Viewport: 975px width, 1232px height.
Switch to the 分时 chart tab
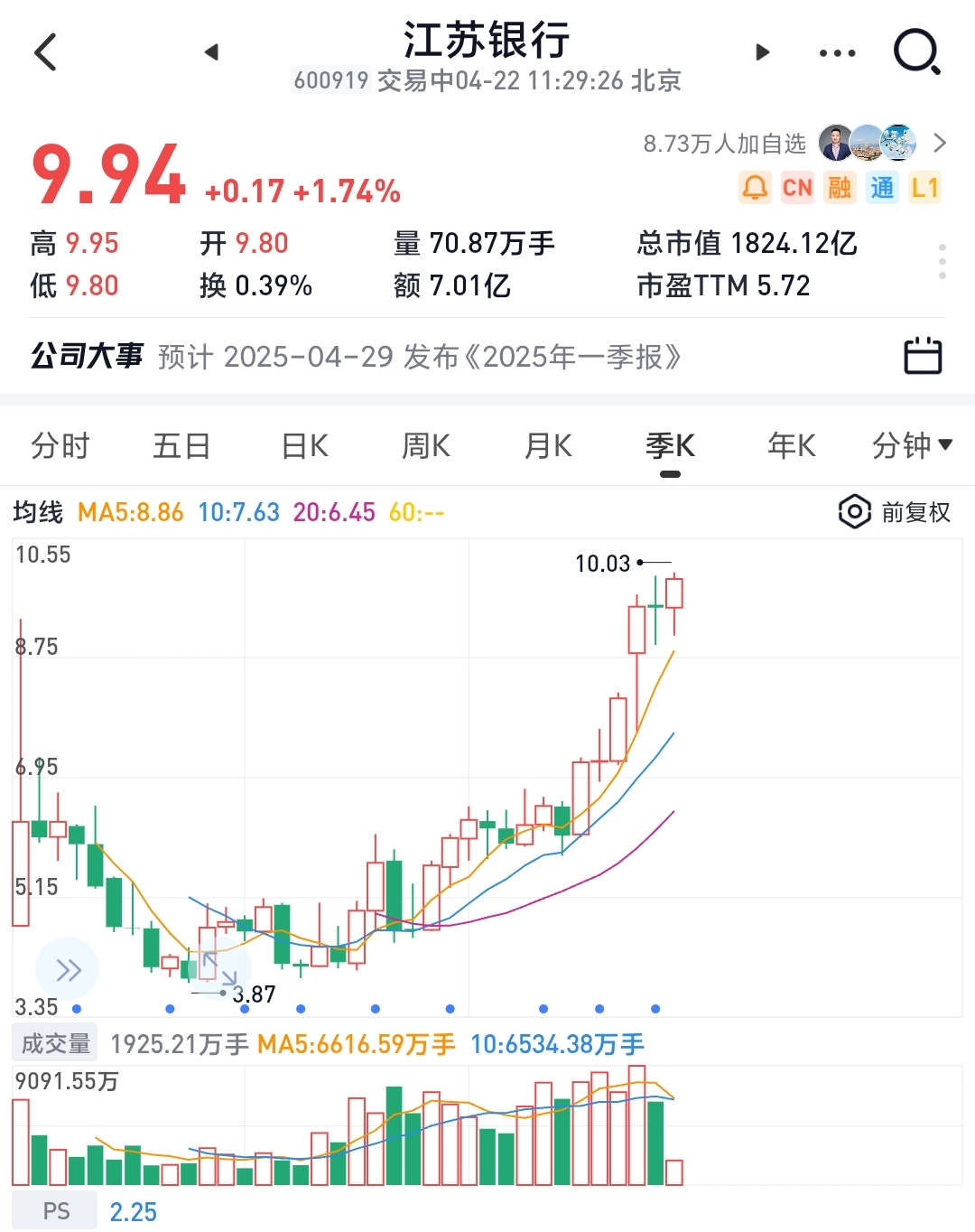coord(60,446)
